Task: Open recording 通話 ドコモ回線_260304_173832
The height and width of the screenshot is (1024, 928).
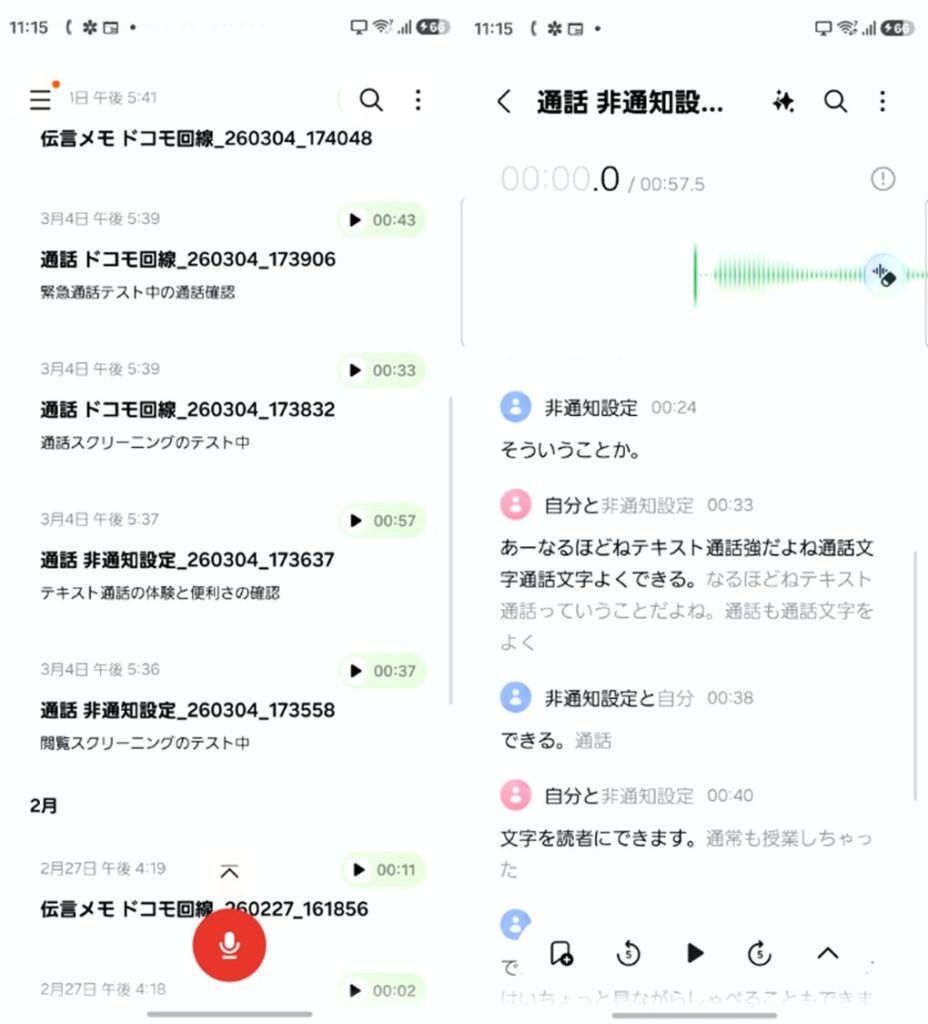Action: 188,410
